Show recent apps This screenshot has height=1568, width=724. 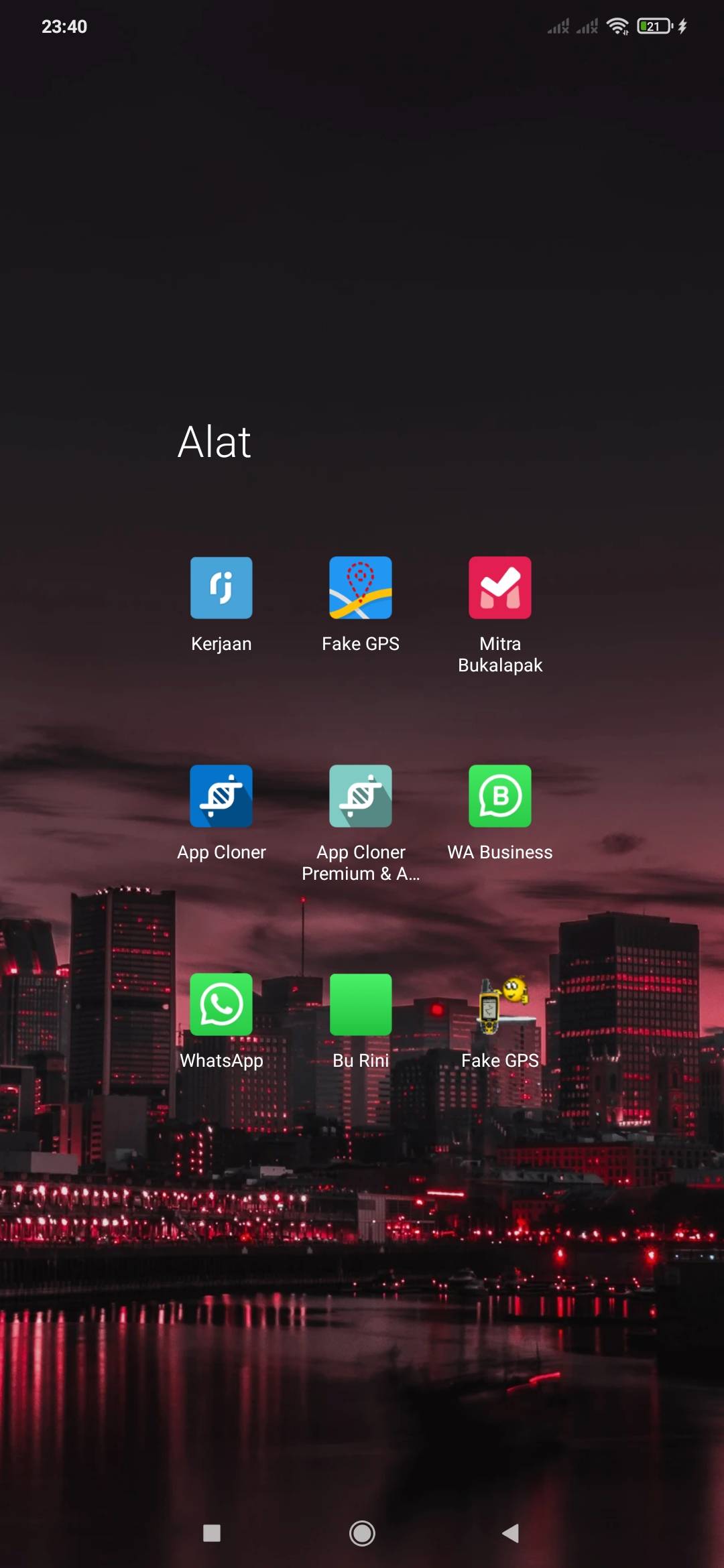(x=212, y=1533)
